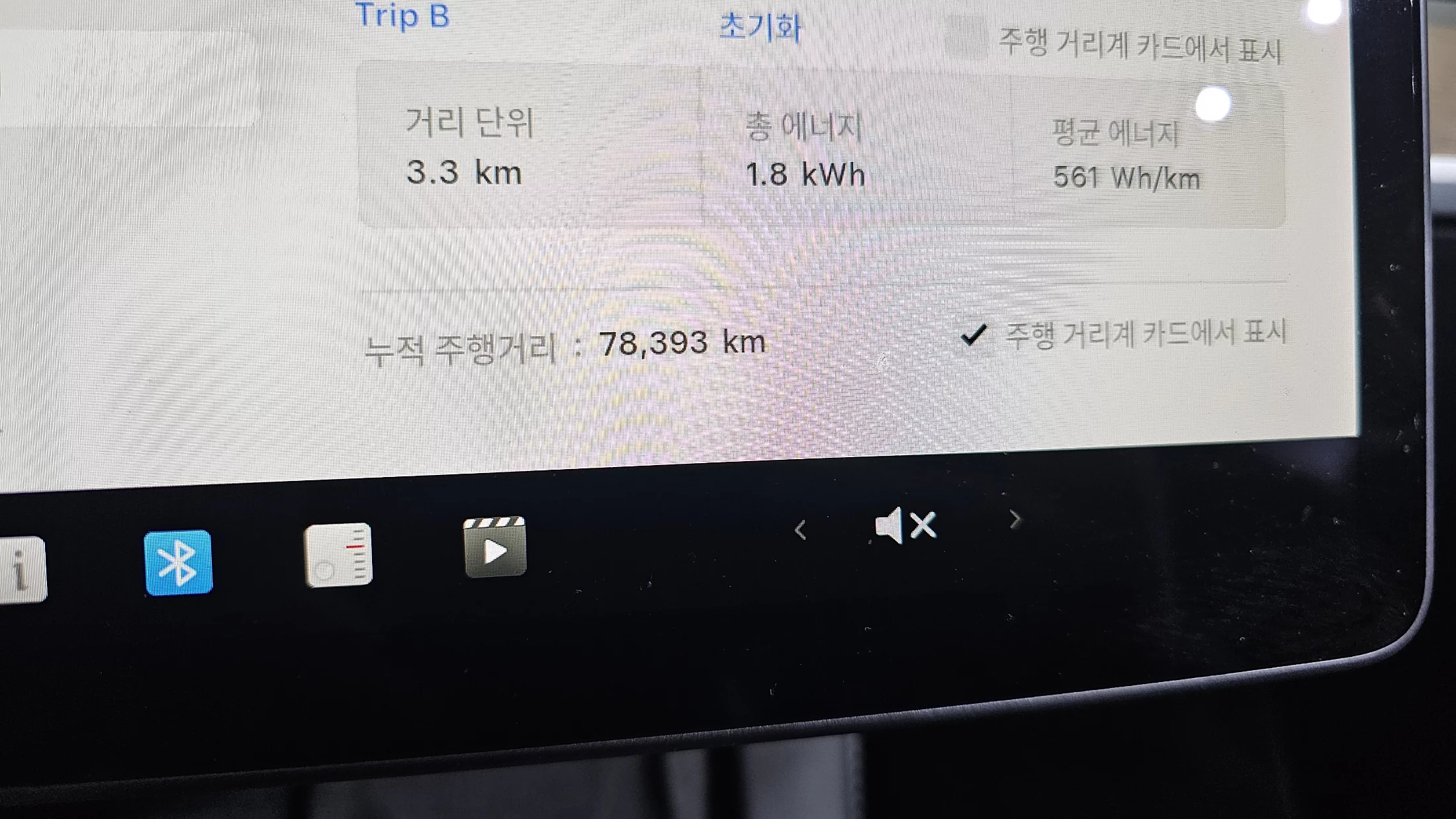Open the info "i" app icon
This screenshot has height=819, width=1456.
tap(21, 570)
